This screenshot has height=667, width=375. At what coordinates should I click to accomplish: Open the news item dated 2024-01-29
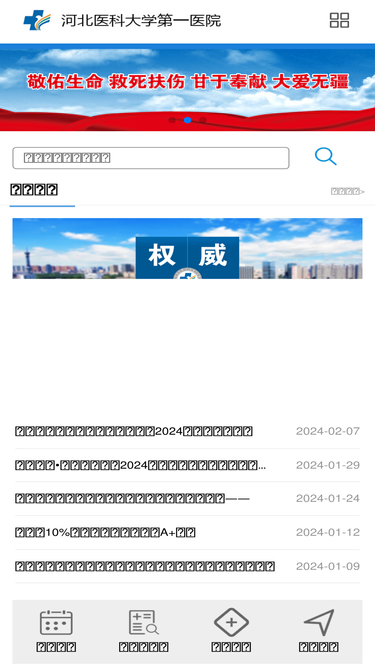pyautogui.click(x=188, y=465)
